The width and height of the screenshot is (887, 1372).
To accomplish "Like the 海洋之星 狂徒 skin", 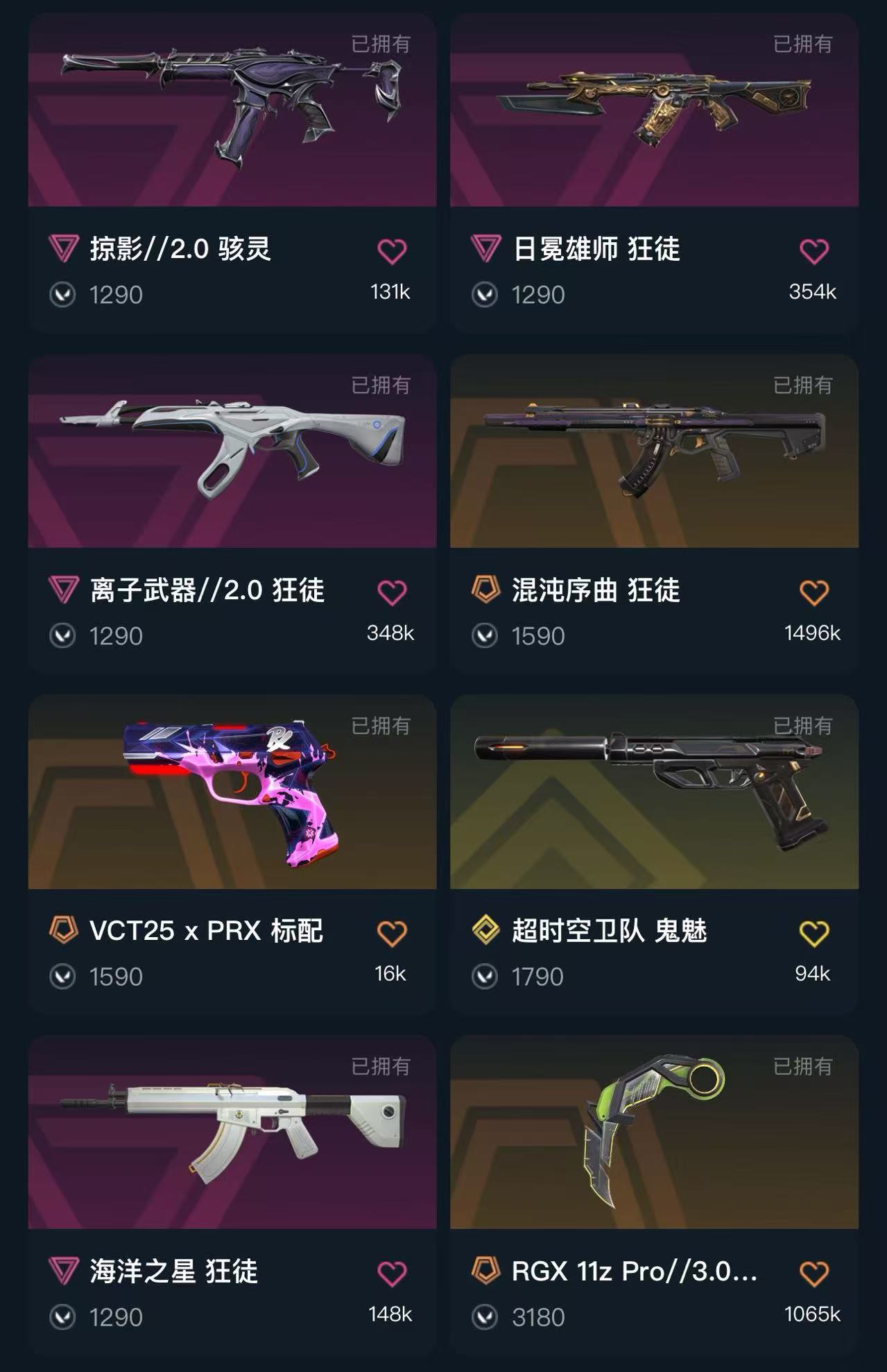I will point(392,1274).
